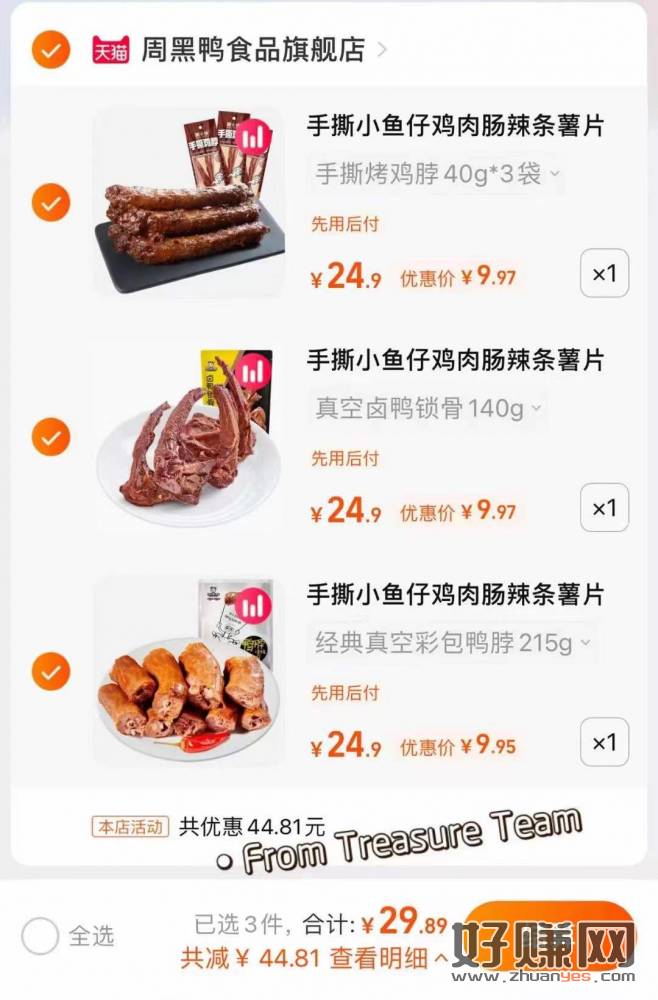The height and width of the screenshot is (1000, 658).
Task: Open the 经典真空彩包鸭脖 product image
Action: tap(189, 670)
